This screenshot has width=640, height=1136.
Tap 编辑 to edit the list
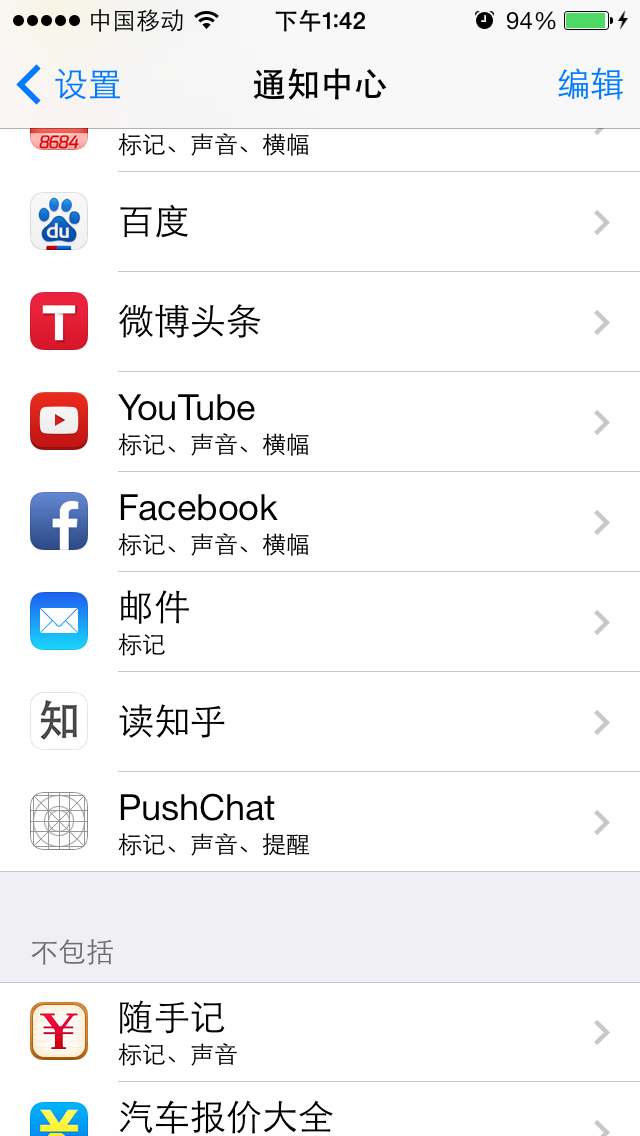click(x=590, y=85)
